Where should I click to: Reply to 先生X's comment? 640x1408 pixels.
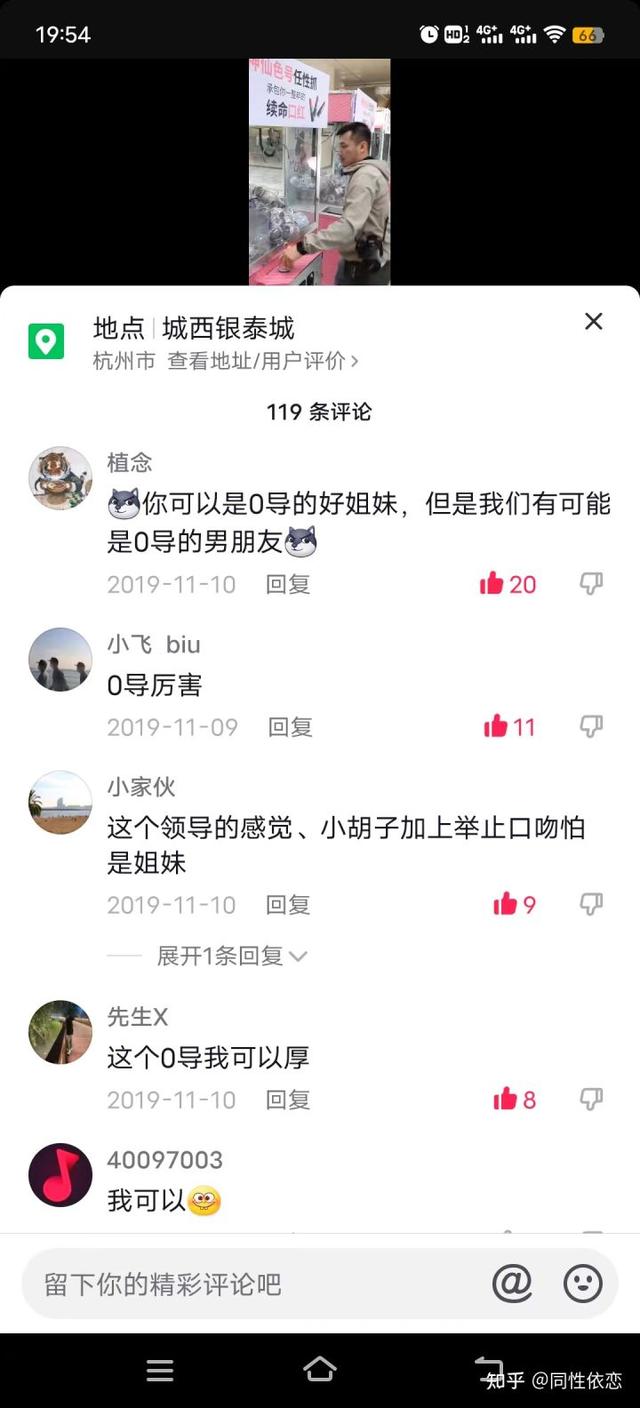288,1100
